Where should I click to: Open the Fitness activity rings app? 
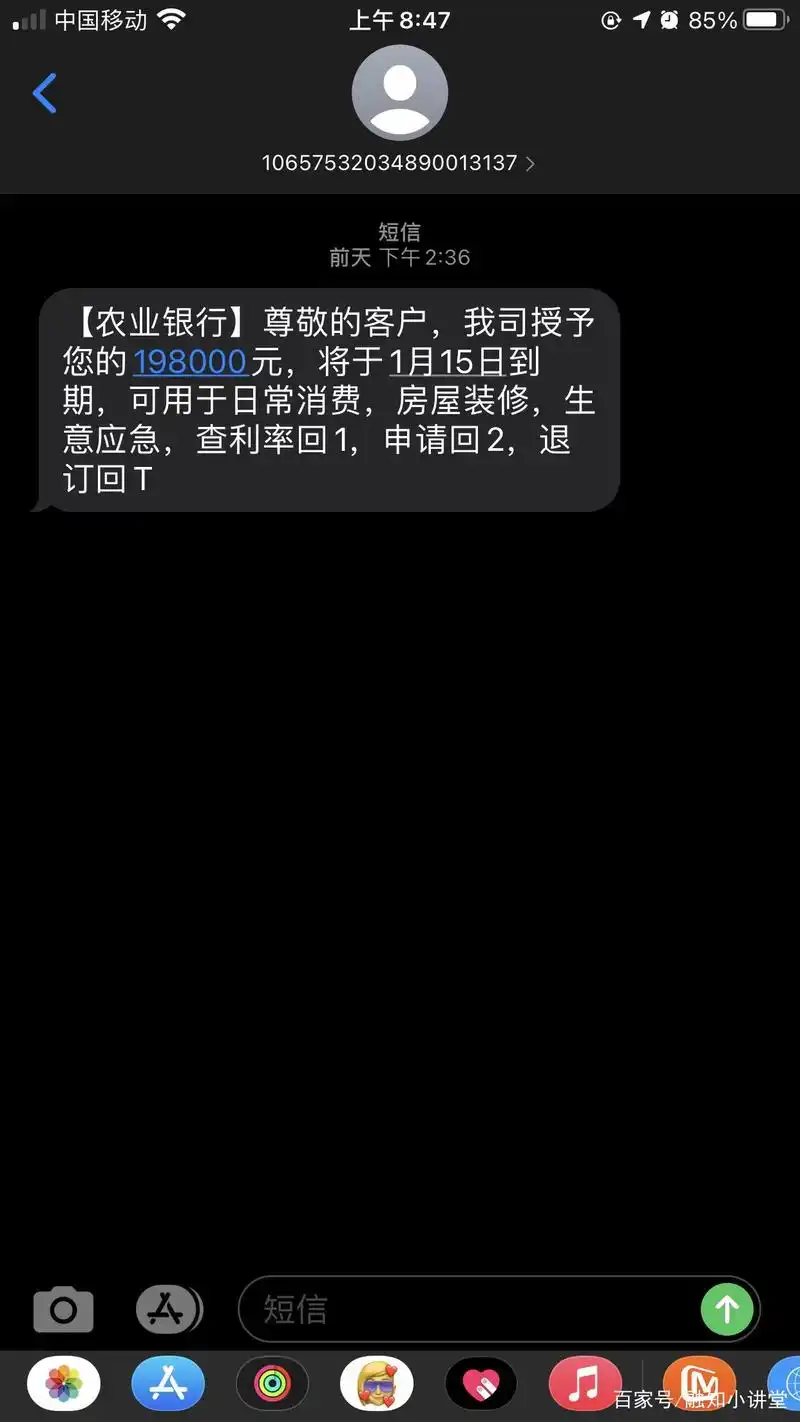coord(272,1383)
